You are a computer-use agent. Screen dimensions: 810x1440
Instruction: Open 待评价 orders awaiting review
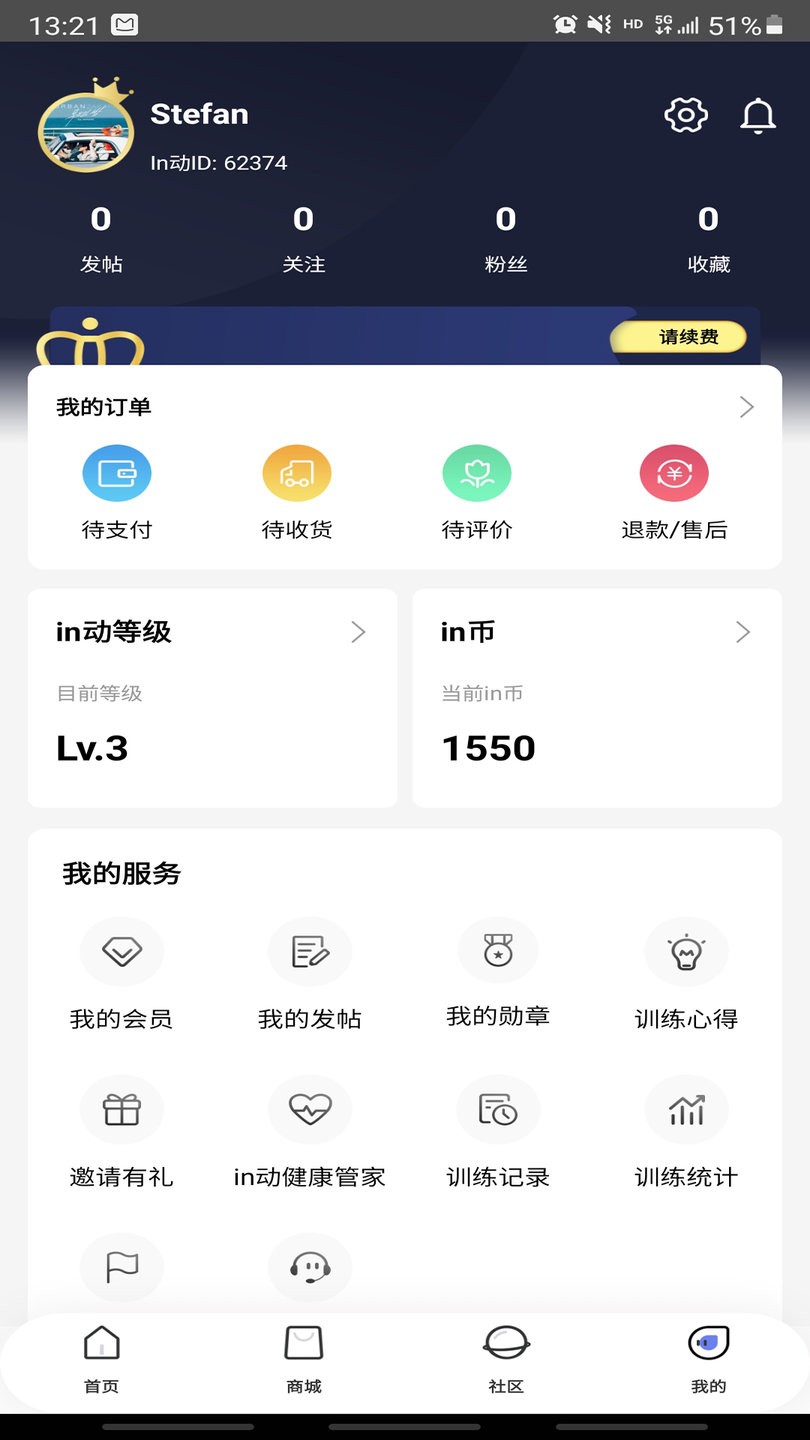click(x=477, y=490)
